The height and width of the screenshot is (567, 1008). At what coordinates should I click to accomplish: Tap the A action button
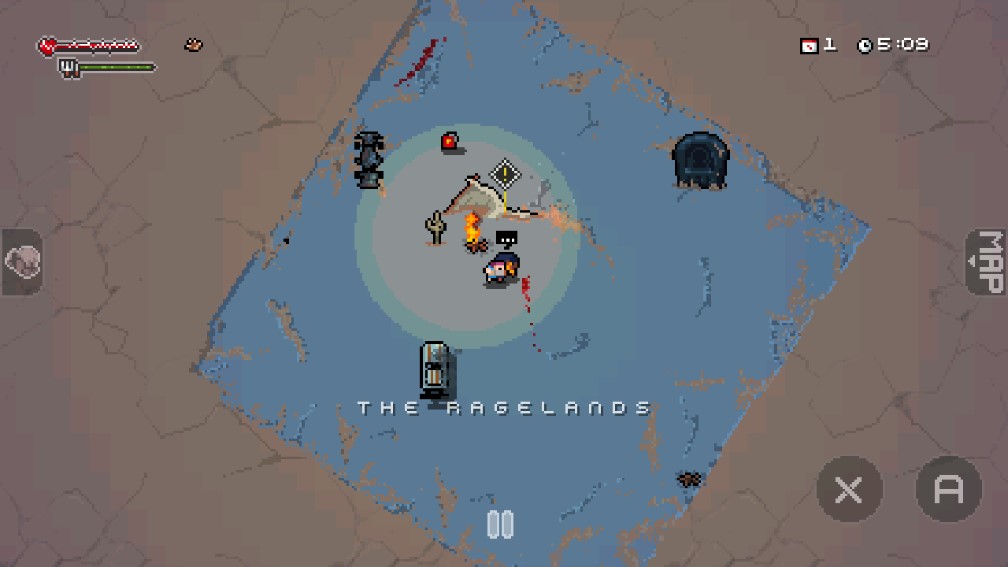pyautogui.click(x=948, y=489)
